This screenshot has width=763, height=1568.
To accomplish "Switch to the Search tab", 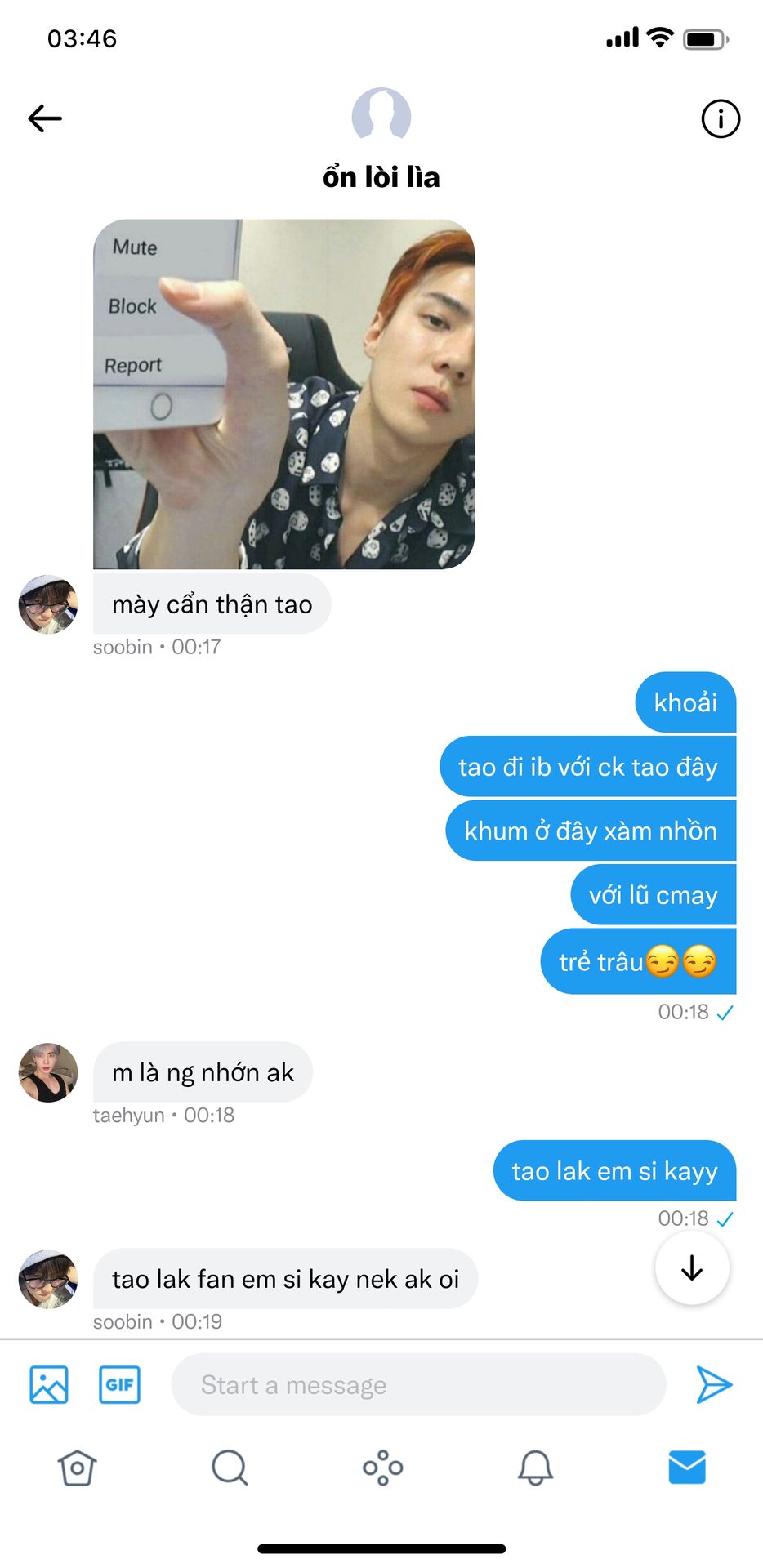I will click(x=230, y=1468).
